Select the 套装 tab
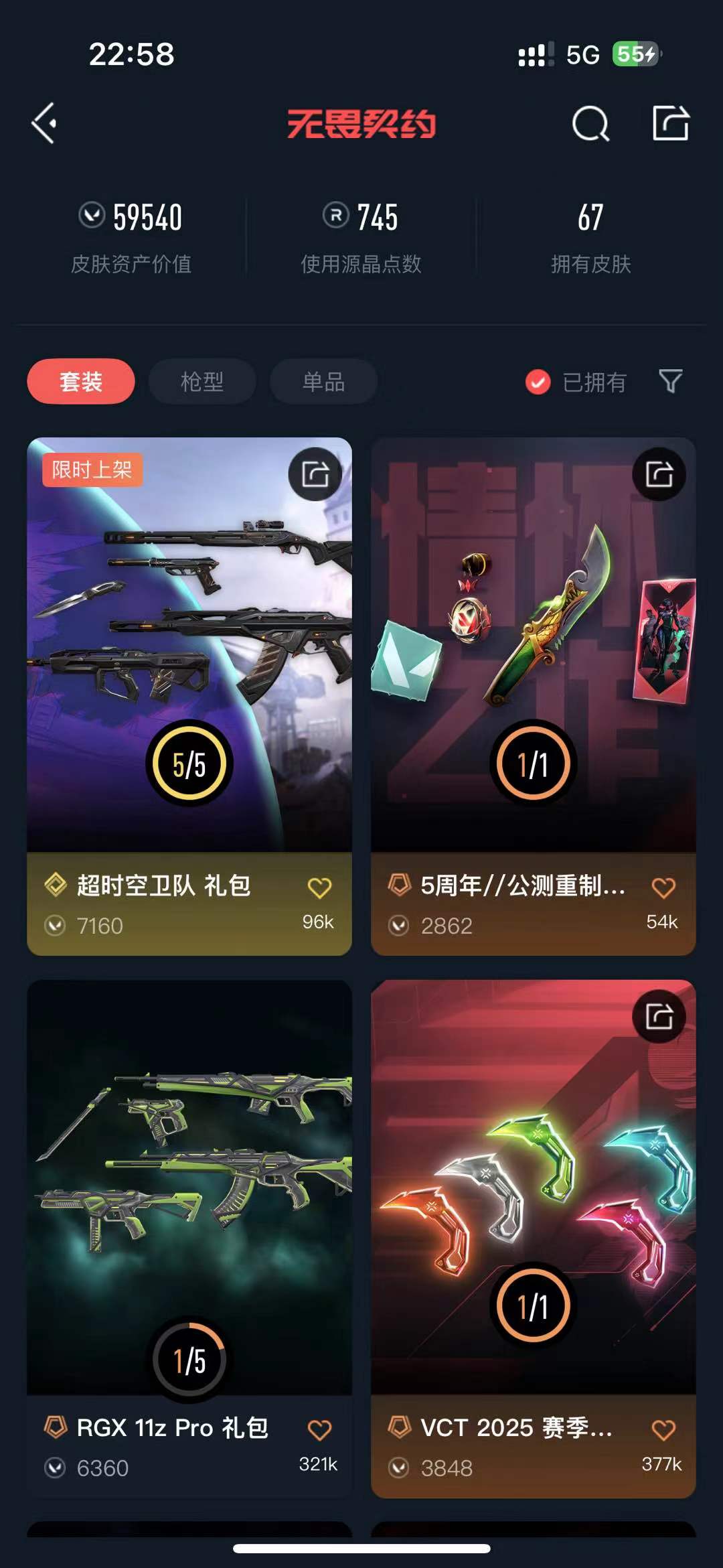 (x=81, y=382)
